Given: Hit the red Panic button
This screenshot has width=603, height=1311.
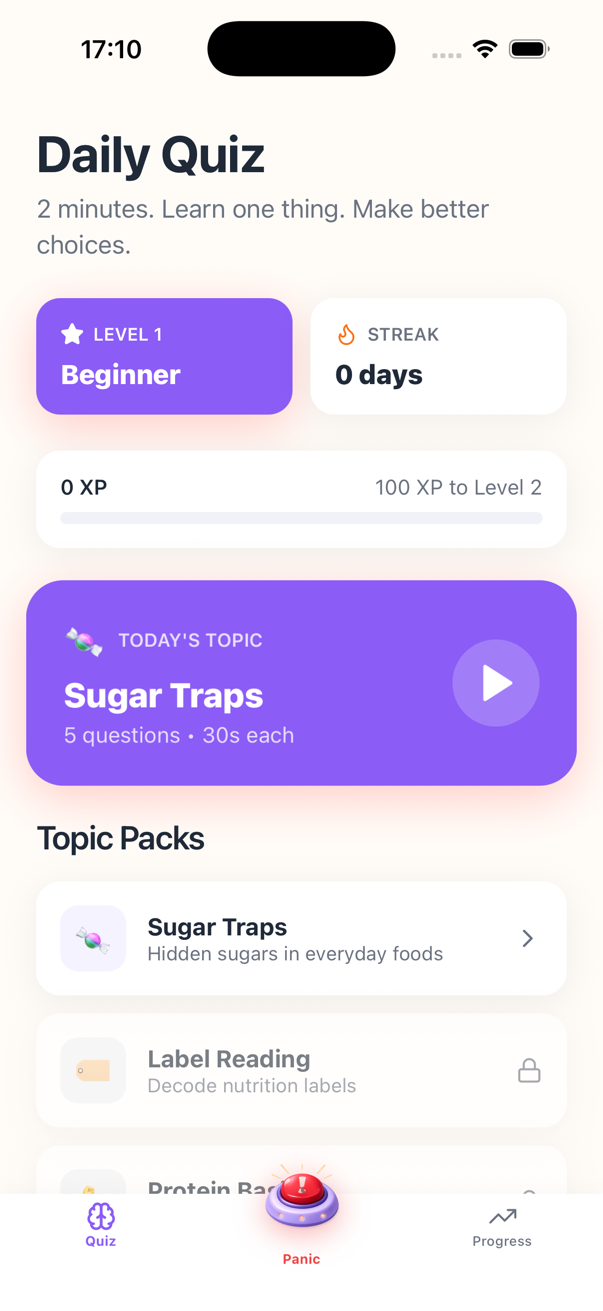Looking at the screenshot, I should (301, 1200).
